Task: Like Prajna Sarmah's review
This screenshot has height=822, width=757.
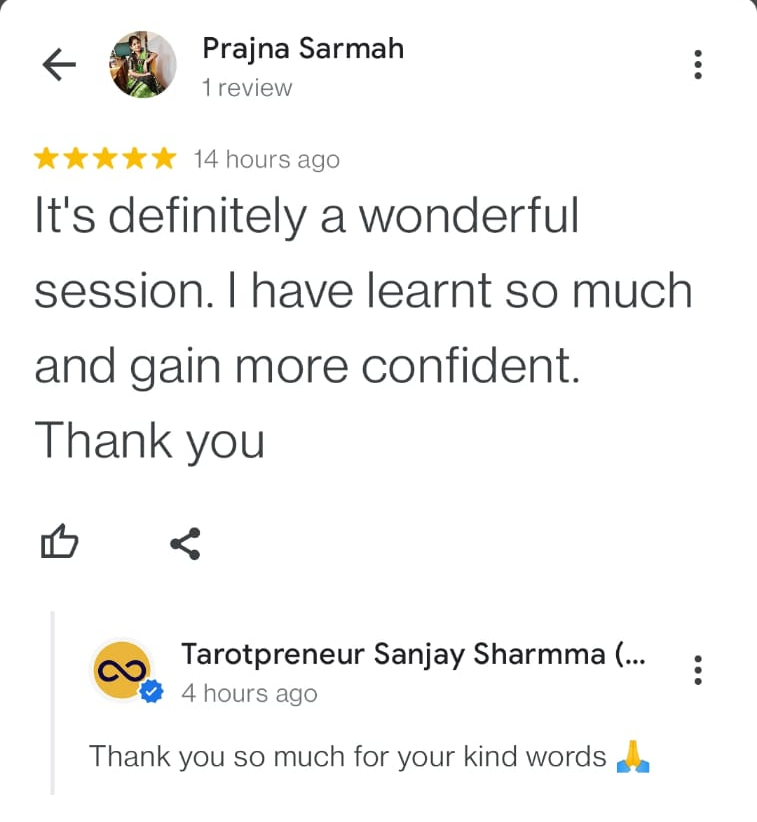Action: pos(59,542)
